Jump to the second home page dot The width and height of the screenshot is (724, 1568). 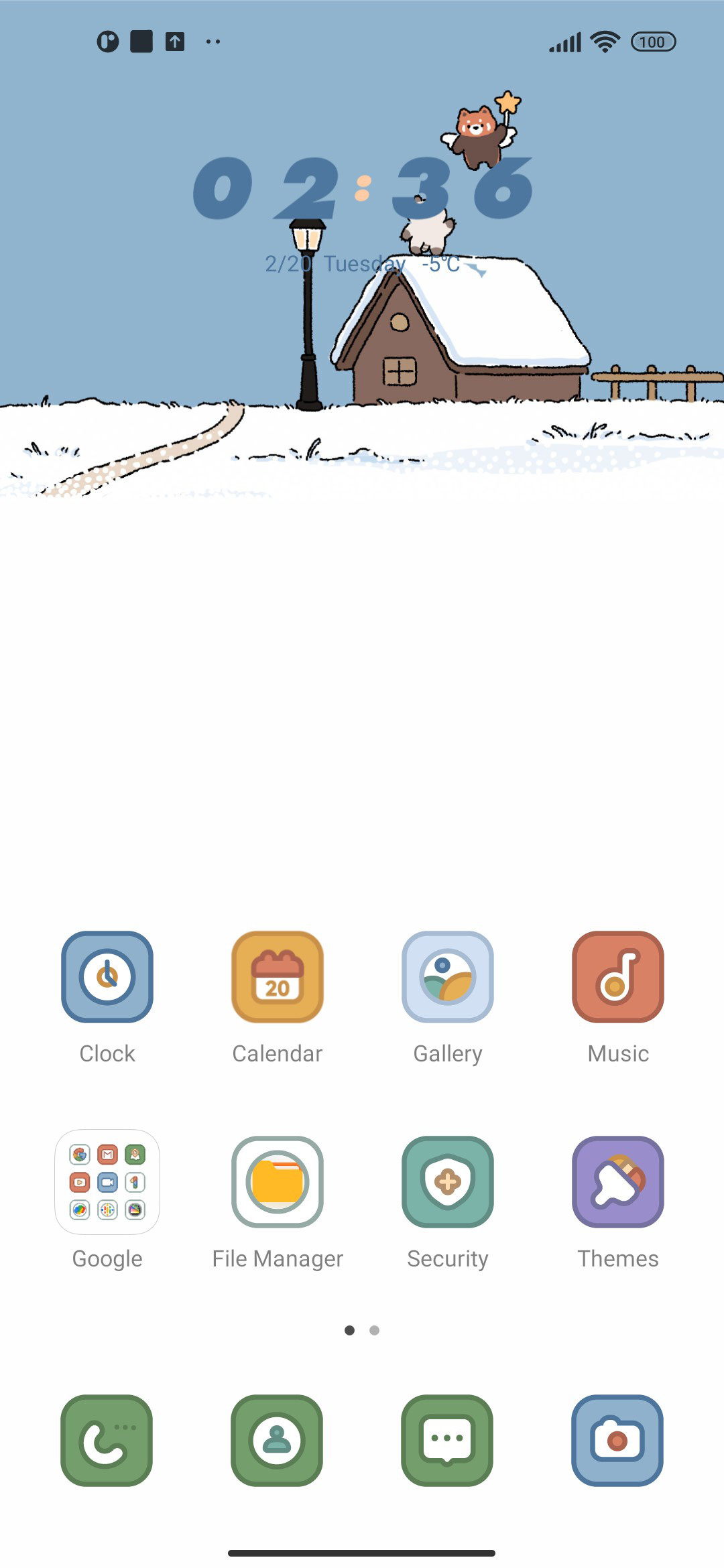tap(375, 1330)
